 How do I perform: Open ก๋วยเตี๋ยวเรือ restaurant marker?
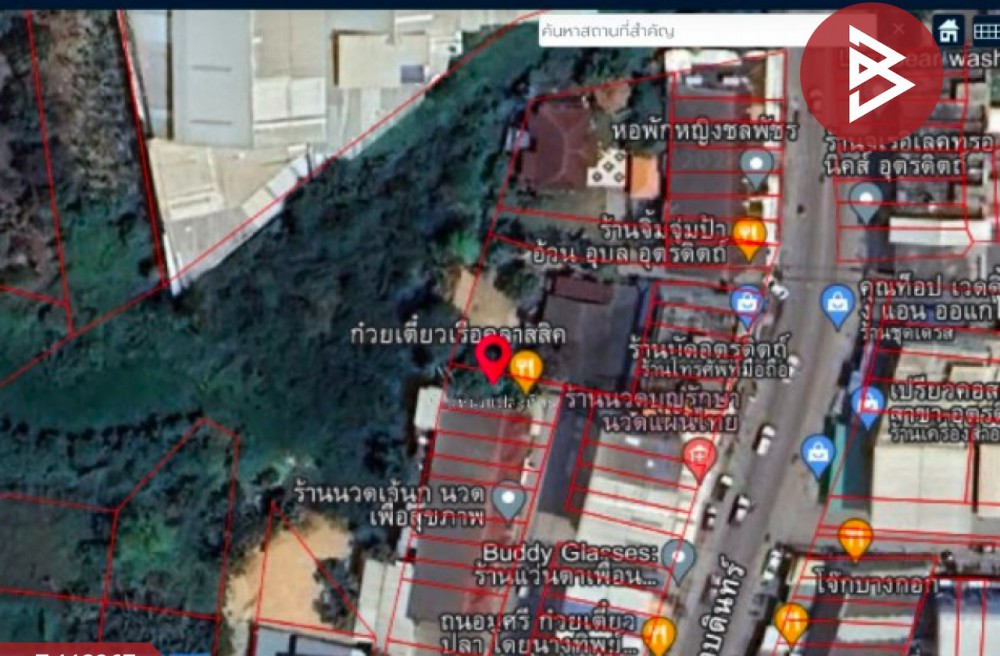[526, 370]
